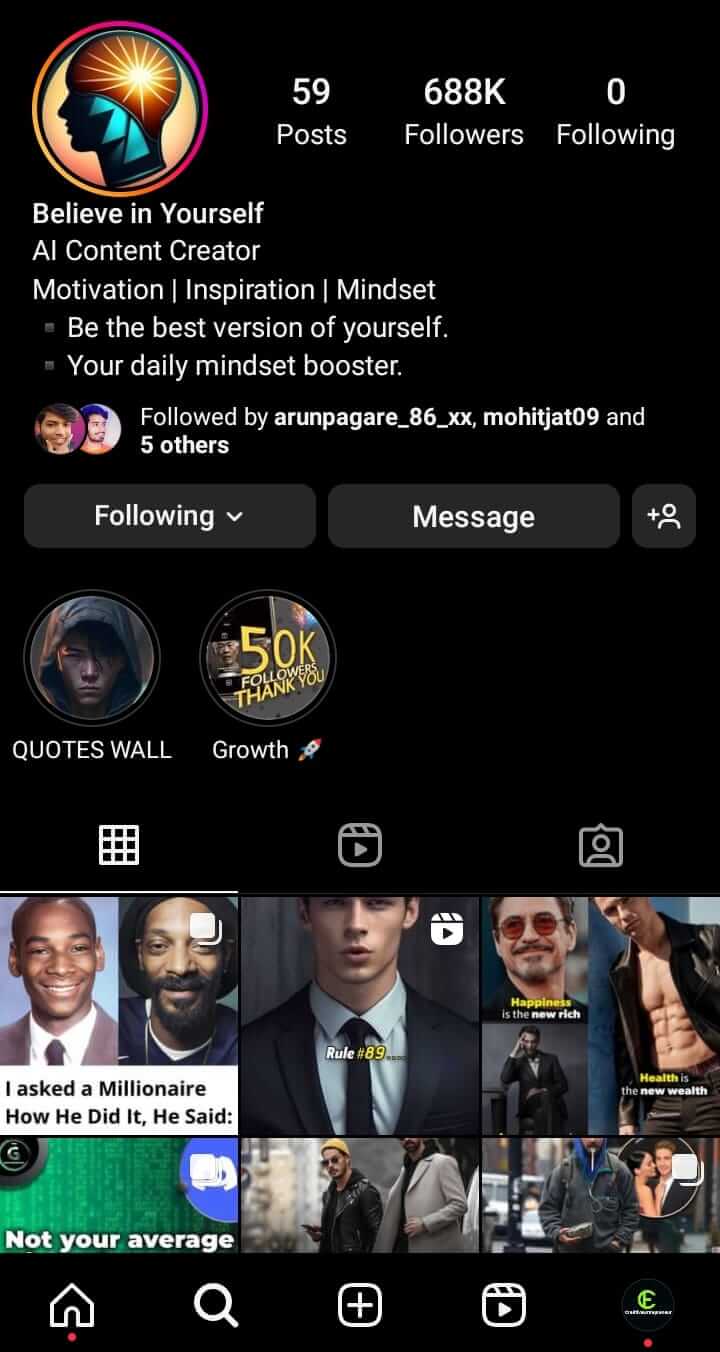Image resolution: width=720 pixels, height=1352 pixels.
Task: Open the Search page
Action: click(x=215, y=1303)
